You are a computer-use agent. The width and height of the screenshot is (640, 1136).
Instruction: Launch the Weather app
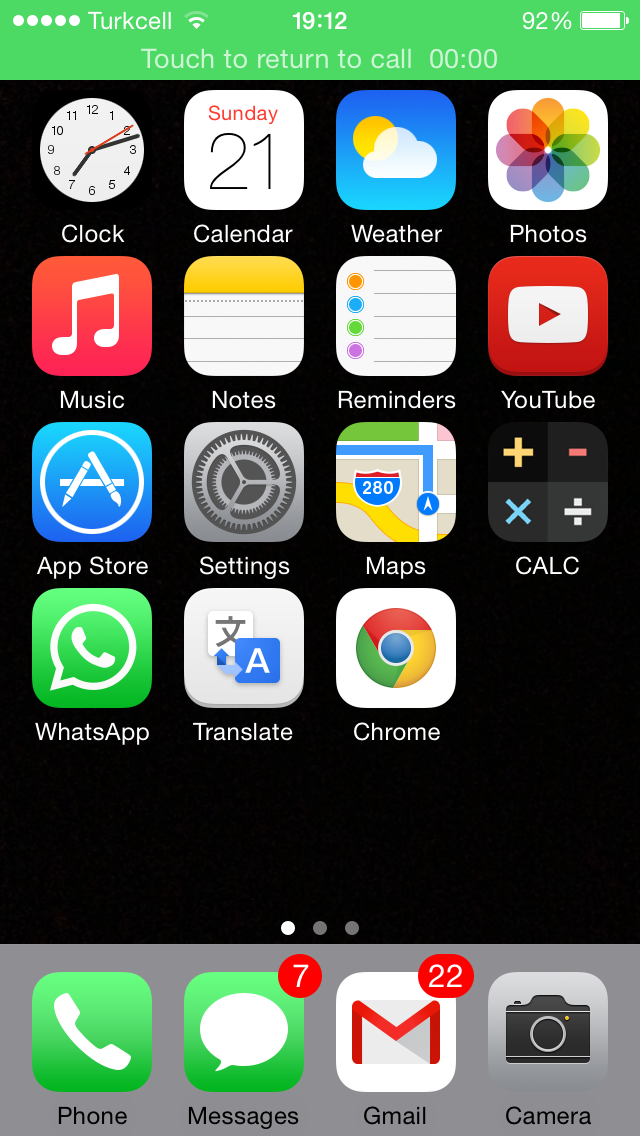click(x=396, y=150)
